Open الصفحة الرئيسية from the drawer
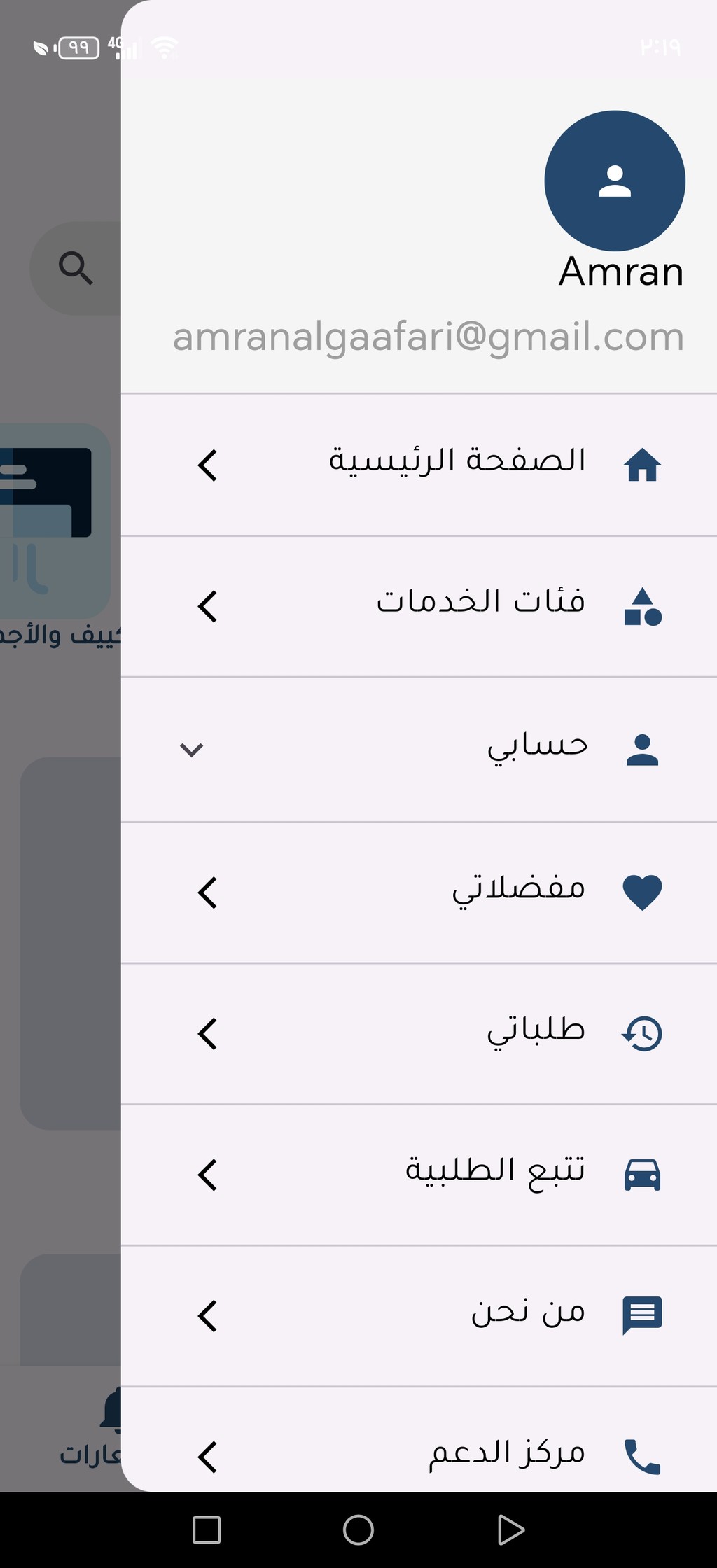 tap(419, 465)
